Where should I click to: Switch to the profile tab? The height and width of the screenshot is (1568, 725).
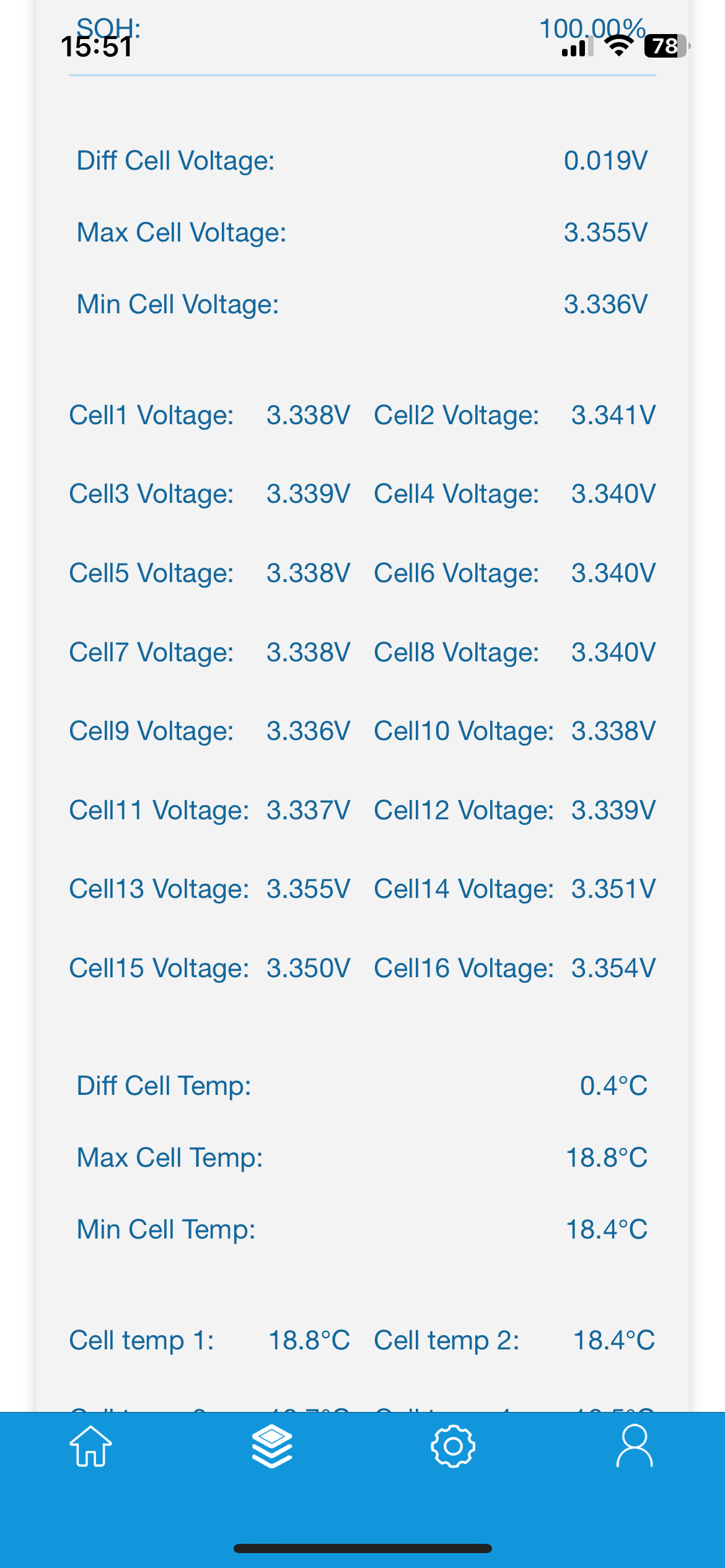click(635, 1447)
